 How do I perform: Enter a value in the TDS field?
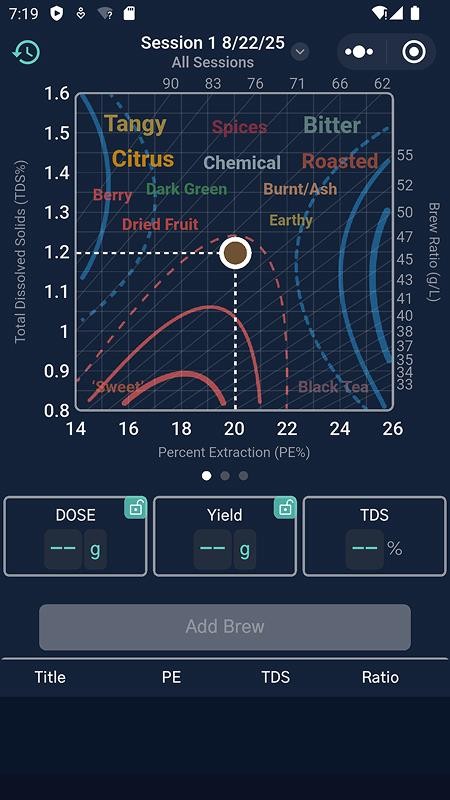(x=364, y=549)
